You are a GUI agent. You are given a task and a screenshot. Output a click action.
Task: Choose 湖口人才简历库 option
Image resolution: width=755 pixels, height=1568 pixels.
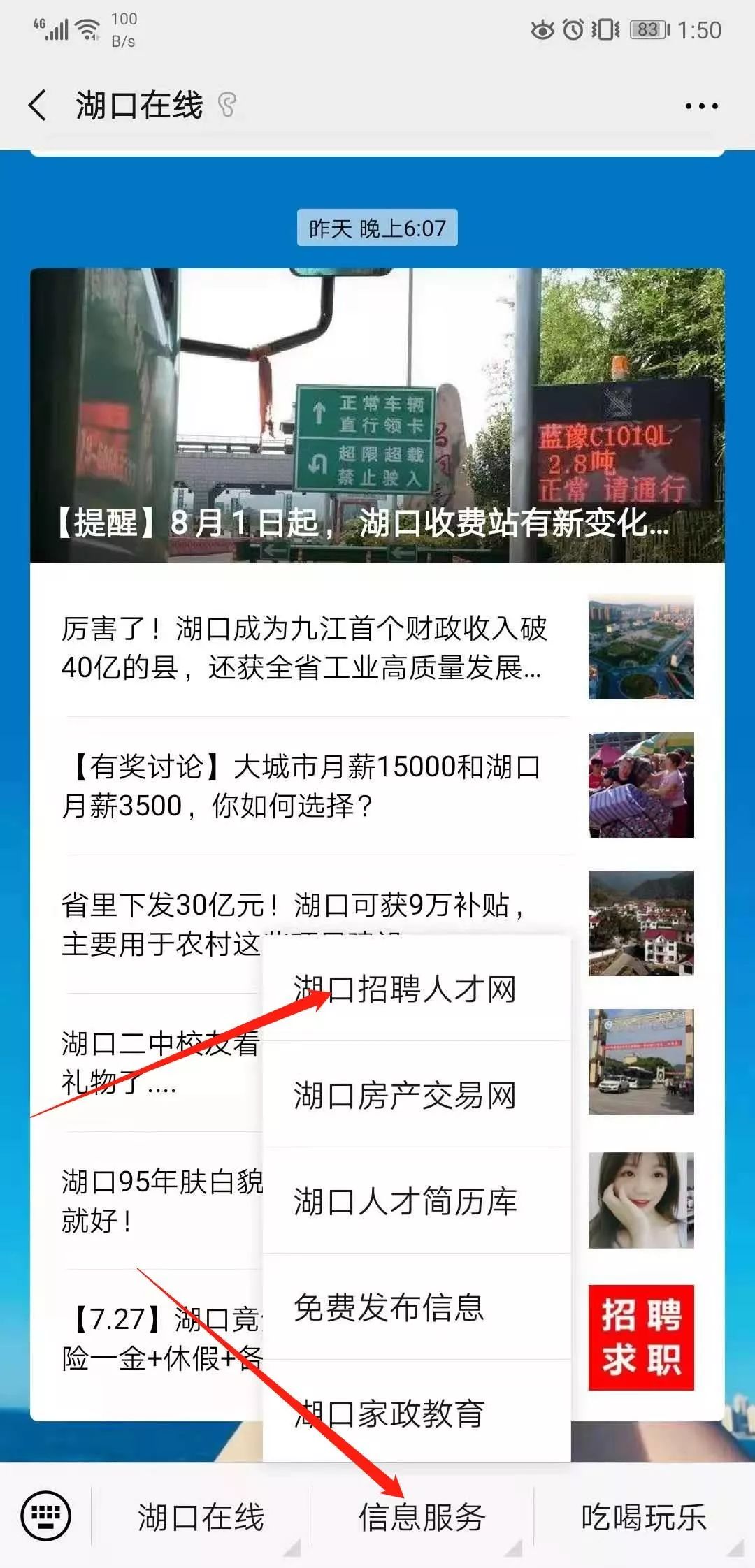[x=417, y=1200]
